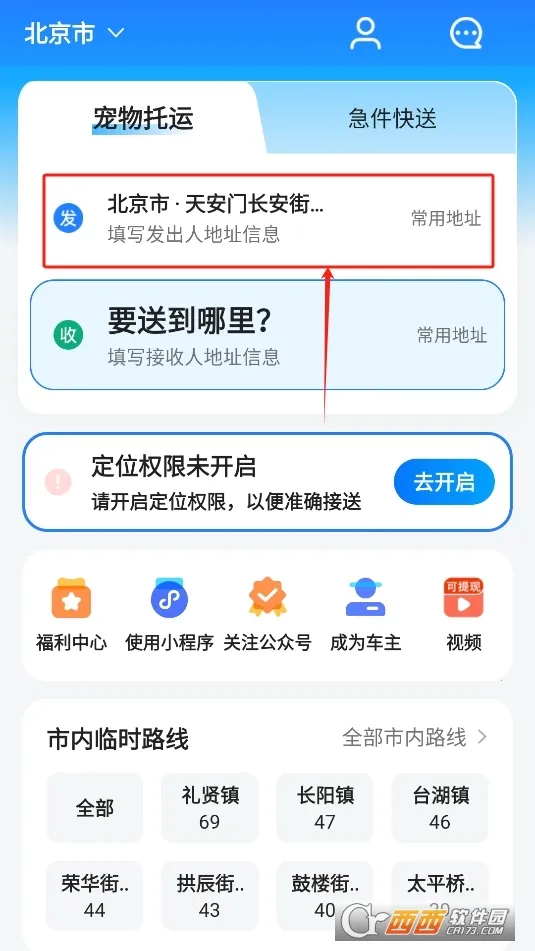
Task: Open the 北京市 city dropdown
Action: tap(74, 33)
